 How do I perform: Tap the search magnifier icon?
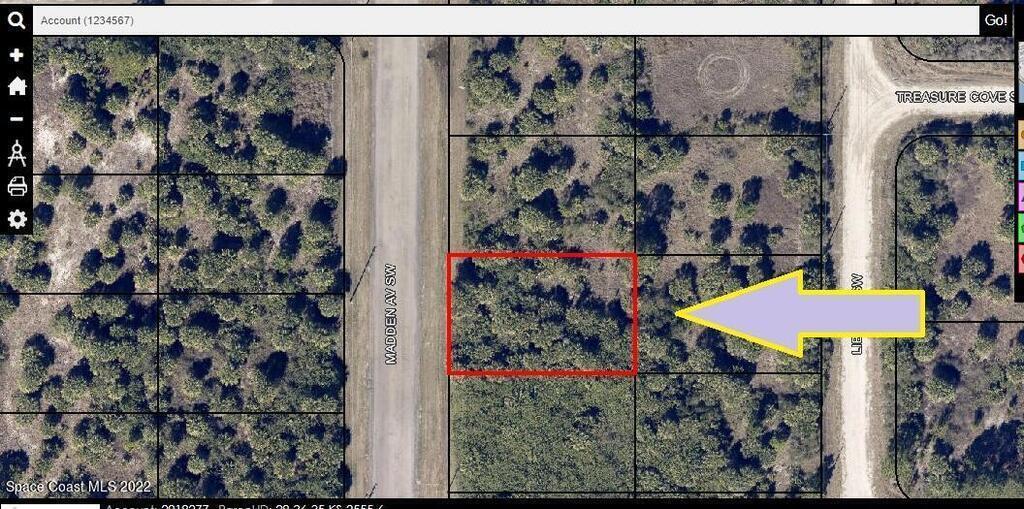tap(16, 20)
